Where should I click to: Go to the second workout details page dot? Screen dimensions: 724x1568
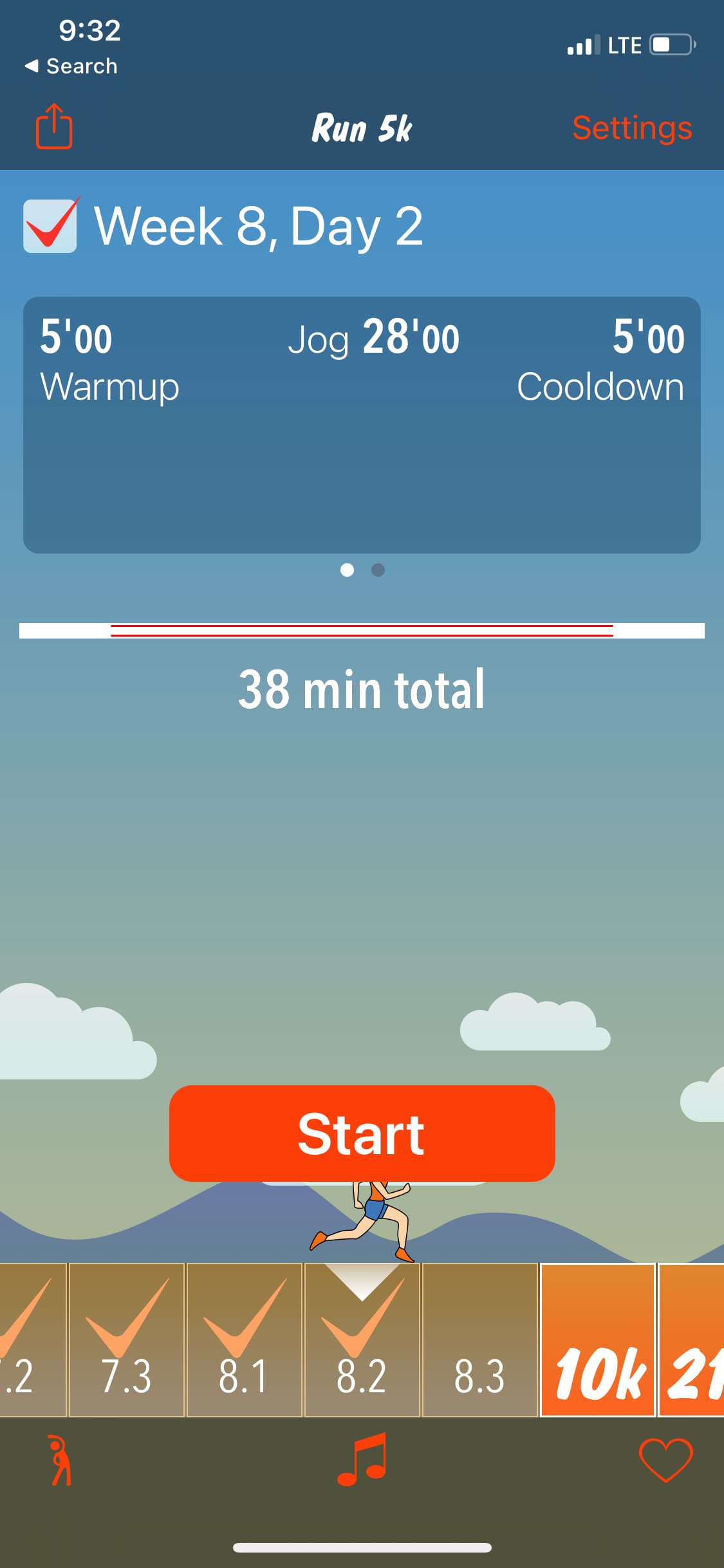pos(378,570)
